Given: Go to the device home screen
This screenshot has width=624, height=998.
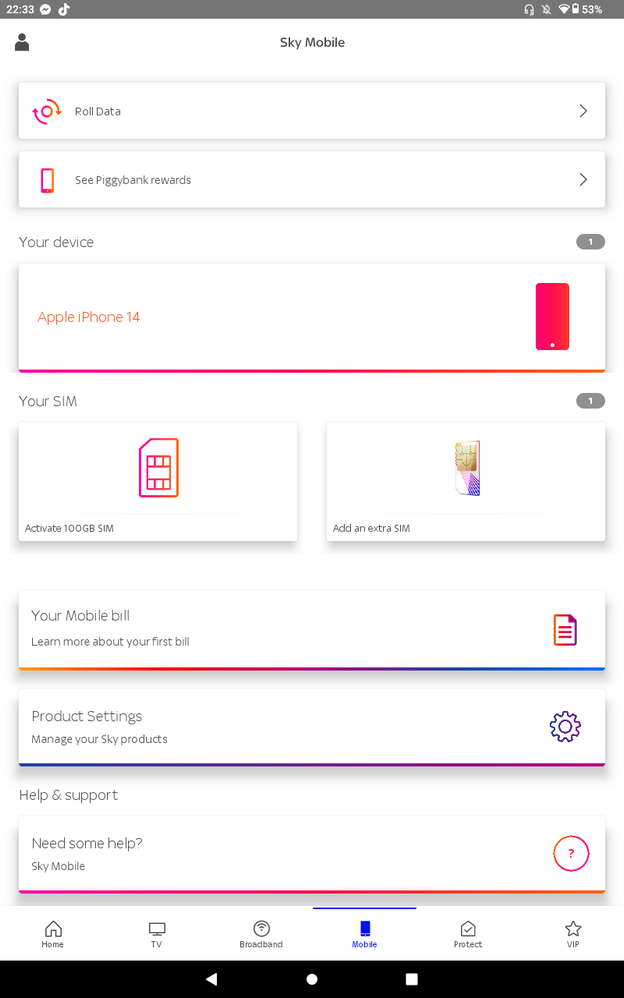Looking at the screenshot, I should click(x=312, y=979).
